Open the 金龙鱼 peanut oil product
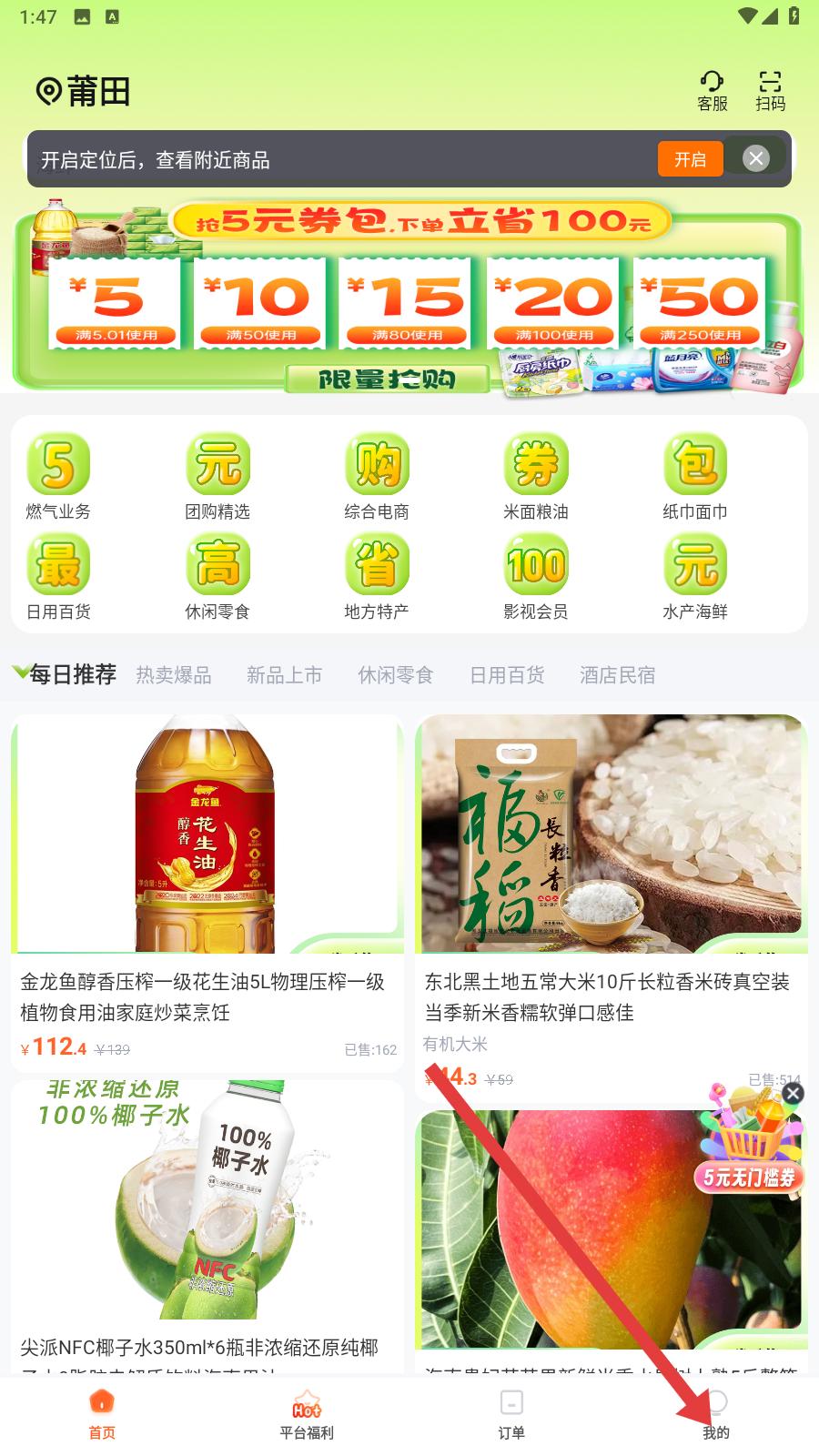The height and width of the screenshot is (1456, 819). coord(207,892)
